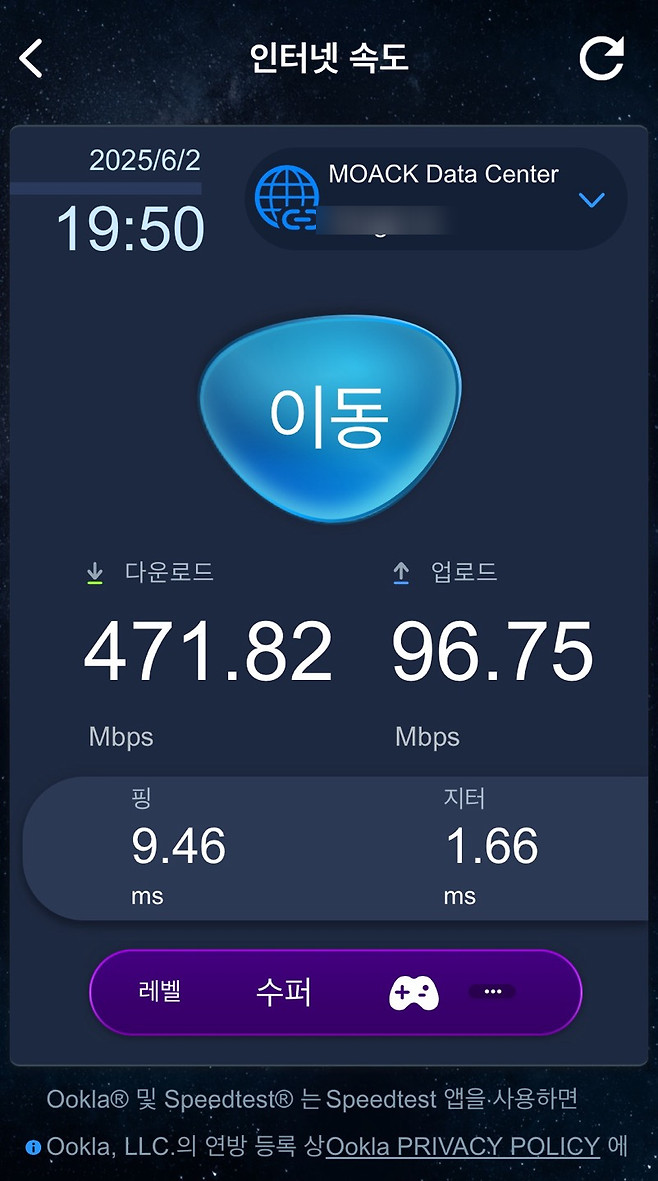Expand the MOACK Data Center server dropdown
Screen dimensions: 658x1181
592,200
